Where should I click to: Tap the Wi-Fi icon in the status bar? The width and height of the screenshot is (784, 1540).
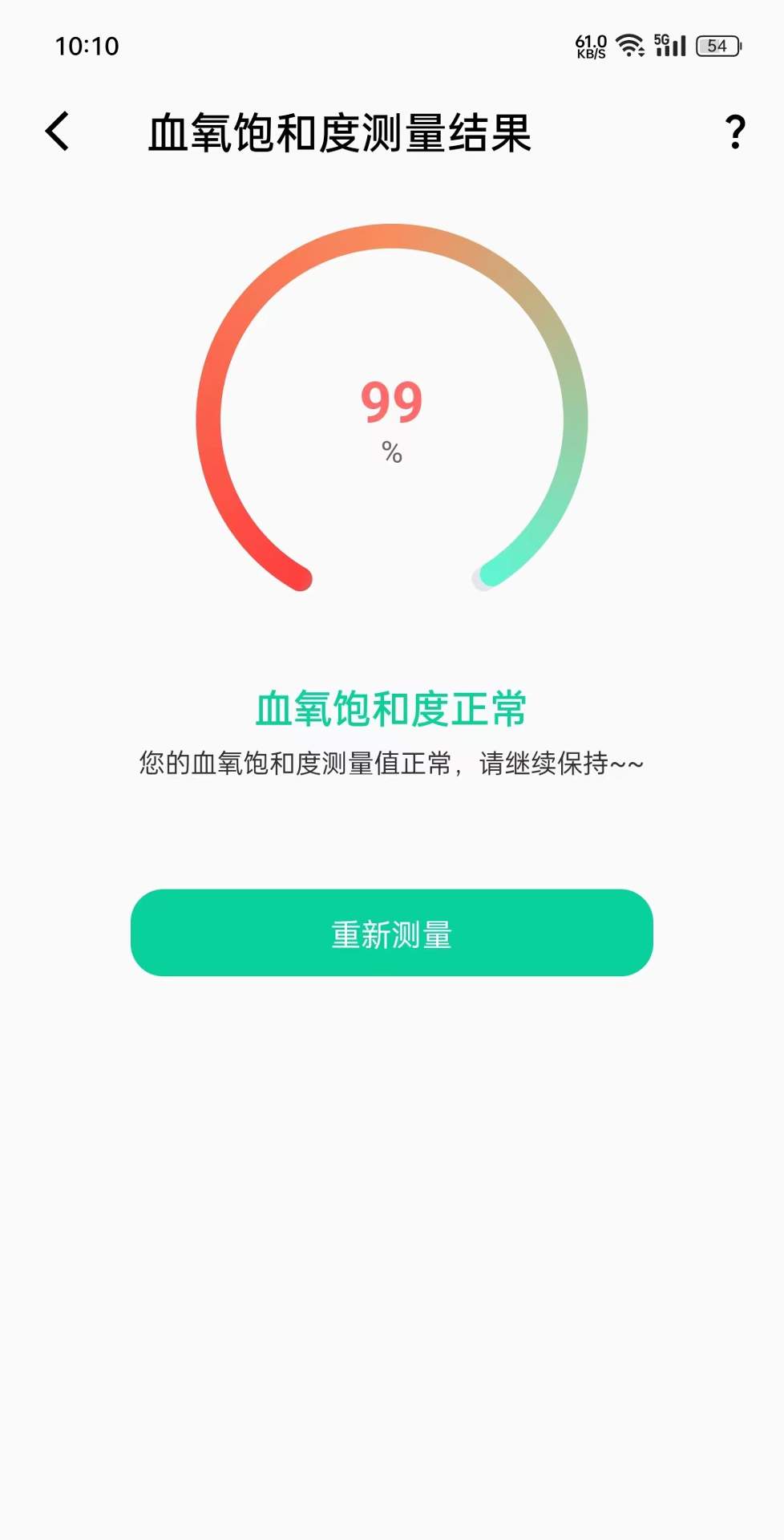(630, 46)
